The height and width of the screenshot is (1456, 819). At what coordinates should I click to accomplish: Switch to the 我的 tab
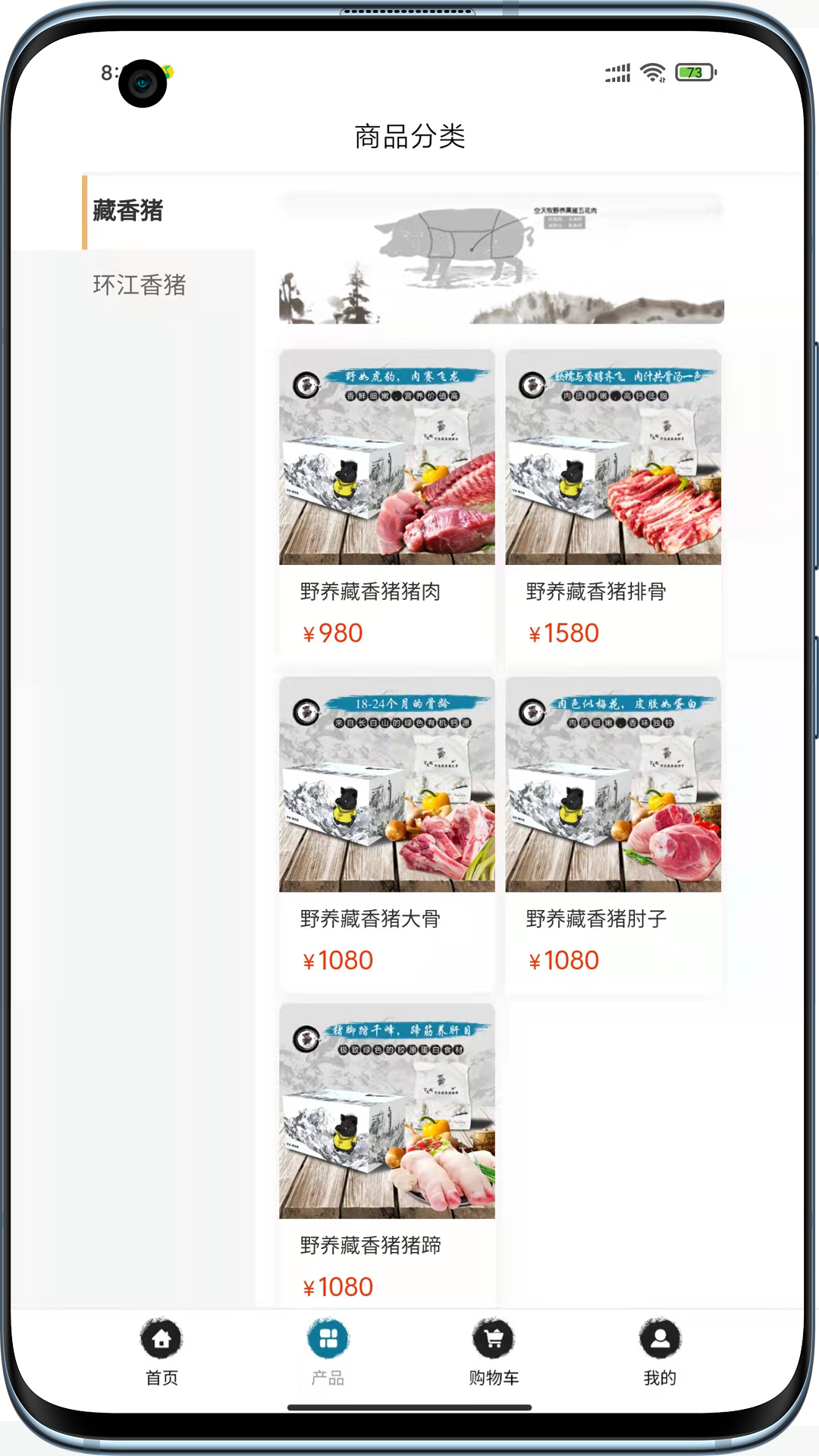pyautogui.click(x=660, y=1351)
